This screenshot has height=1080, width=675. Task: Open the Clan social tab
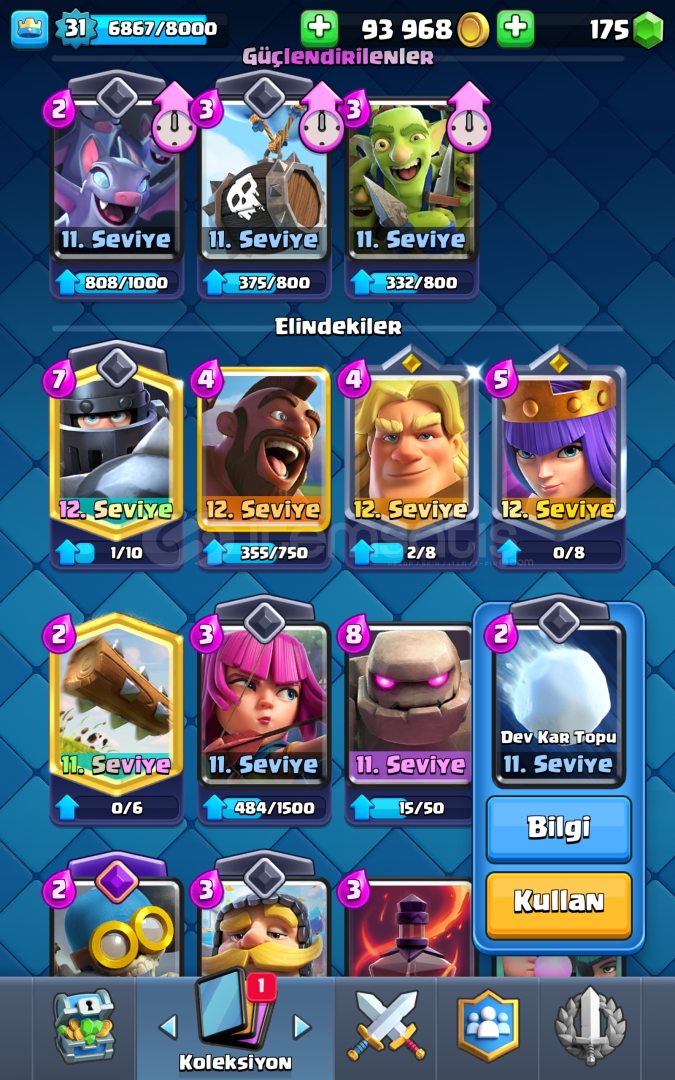click(488, 1026)
